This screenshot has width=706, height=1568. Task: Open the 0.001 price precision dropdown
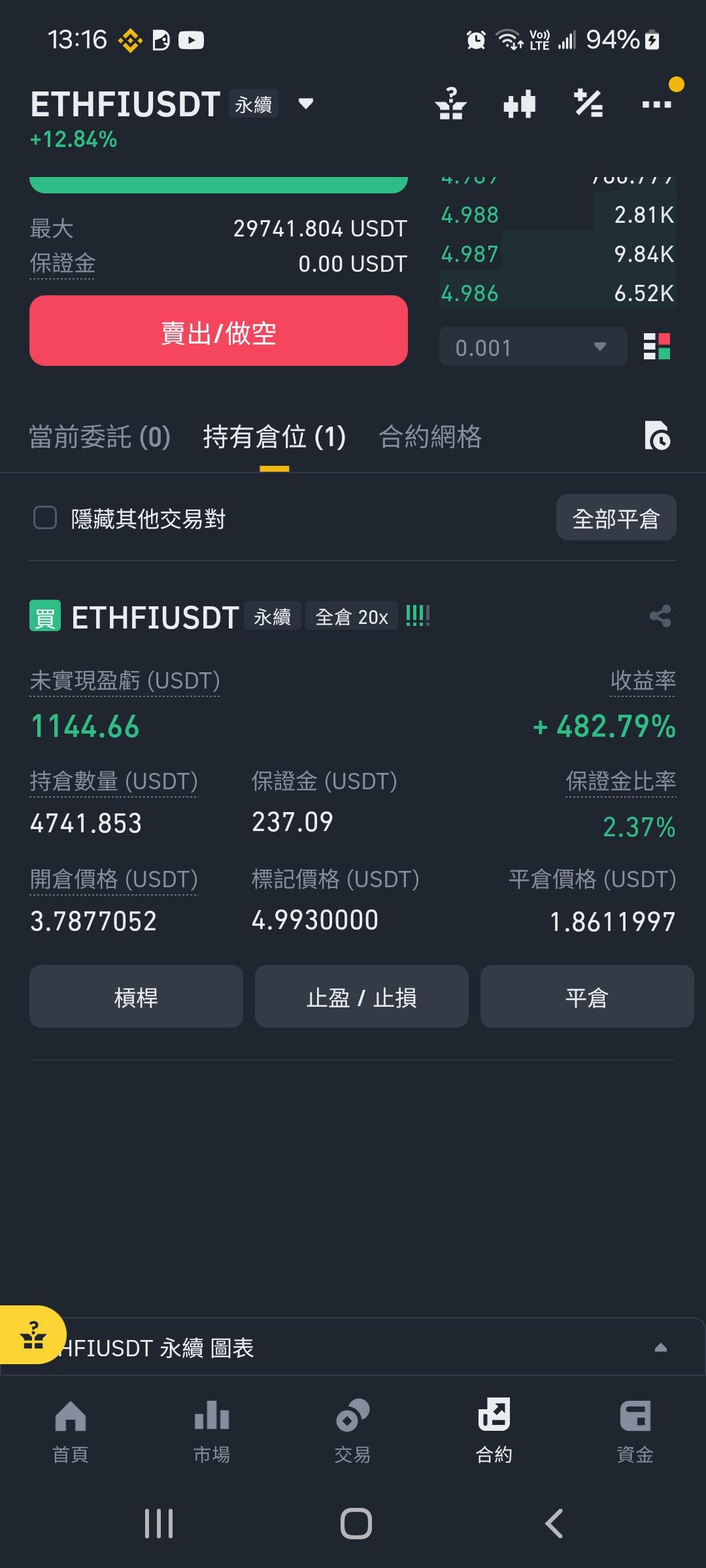coord(533,347)
